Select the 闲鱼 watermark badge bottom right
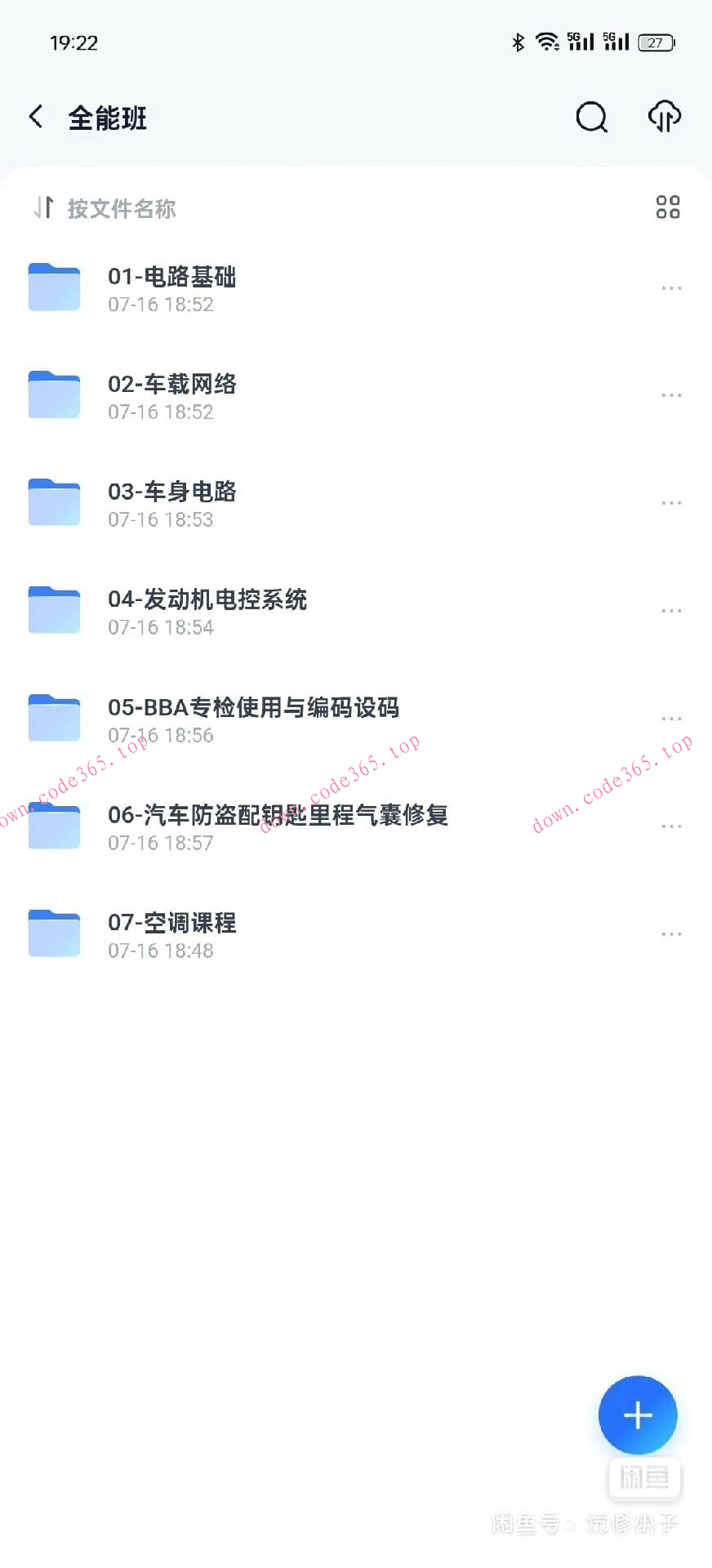 coord(643,1477)
